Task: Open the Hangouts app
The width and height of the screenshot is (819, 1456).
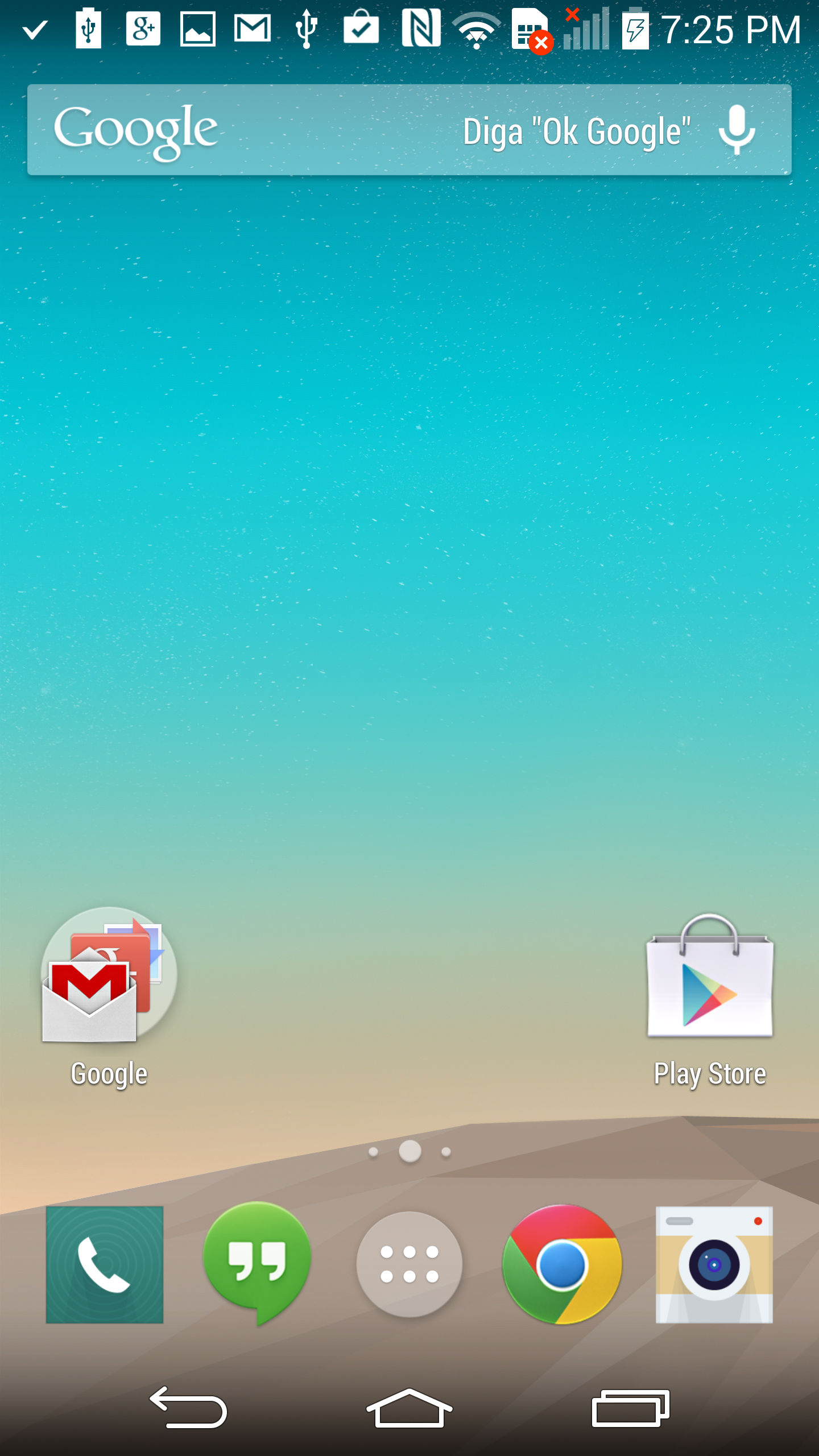Action: coord(257,1261)
